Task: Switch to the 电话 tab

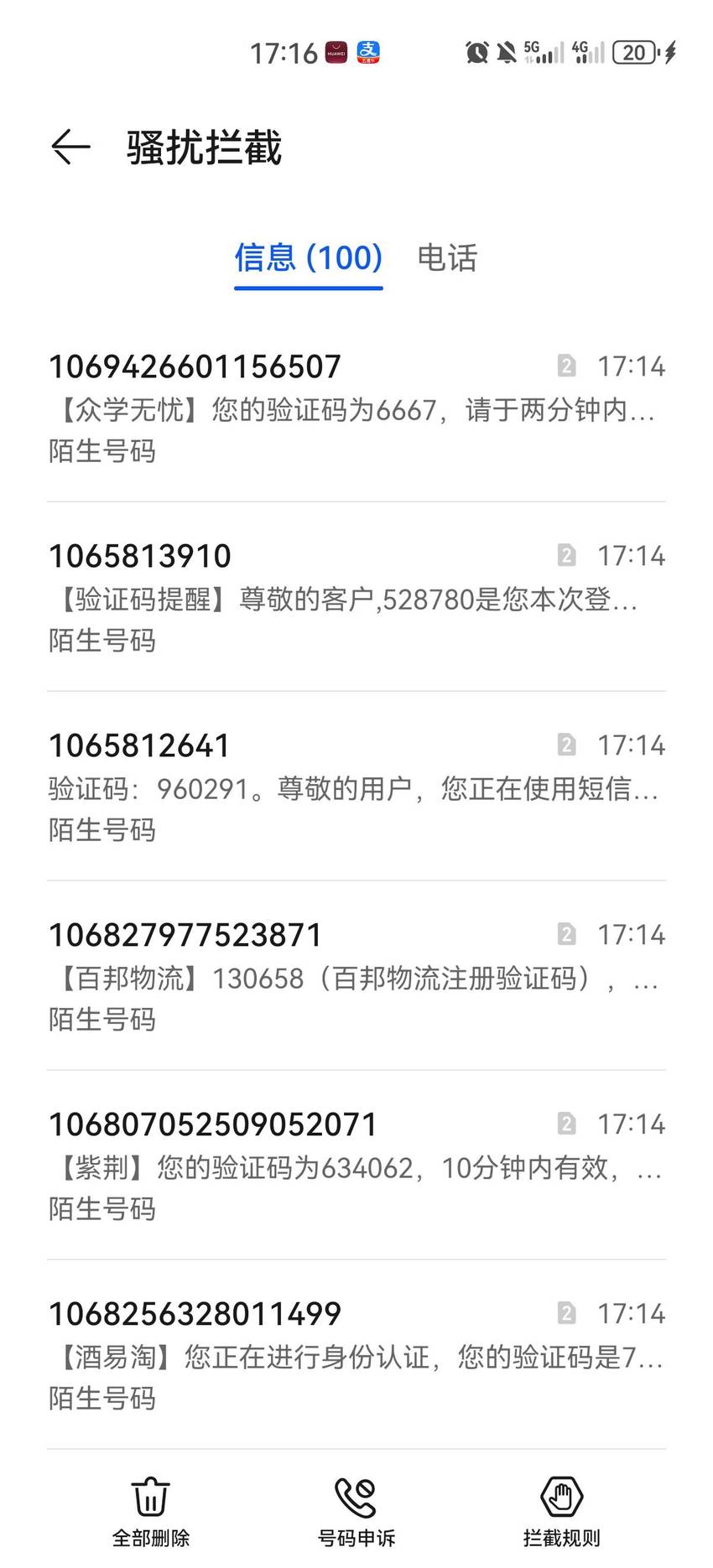Action: [447, 257]
